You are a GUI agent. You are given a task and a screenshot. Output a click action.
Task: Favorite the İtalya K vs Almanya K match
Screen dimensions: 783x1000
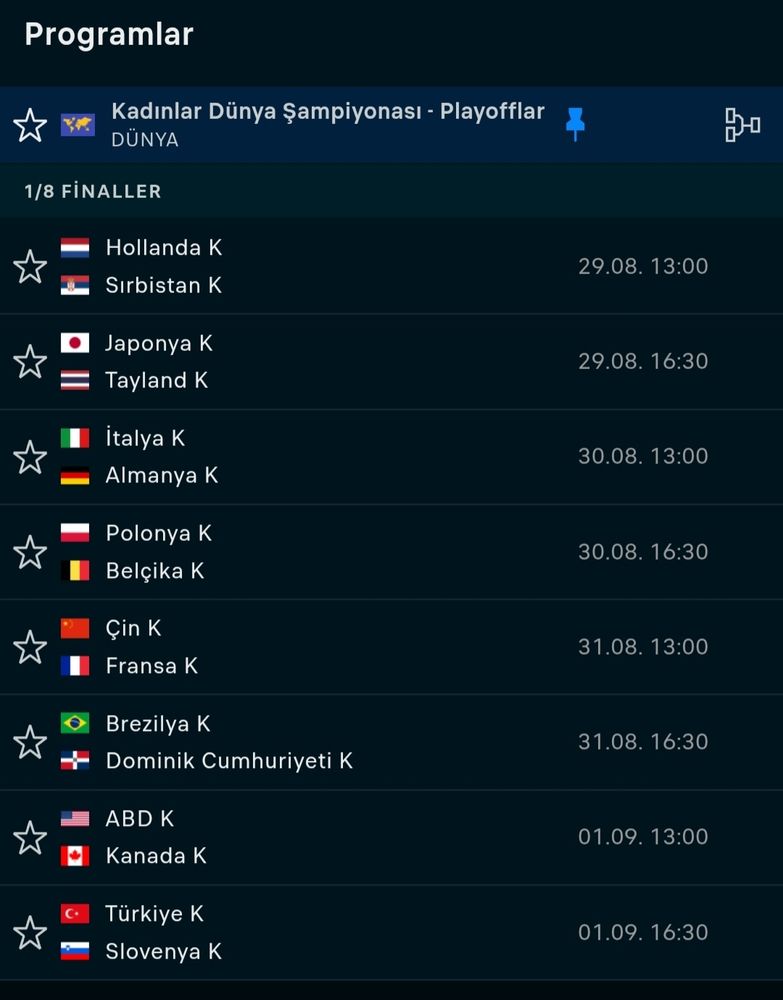(x=30, y=457)
